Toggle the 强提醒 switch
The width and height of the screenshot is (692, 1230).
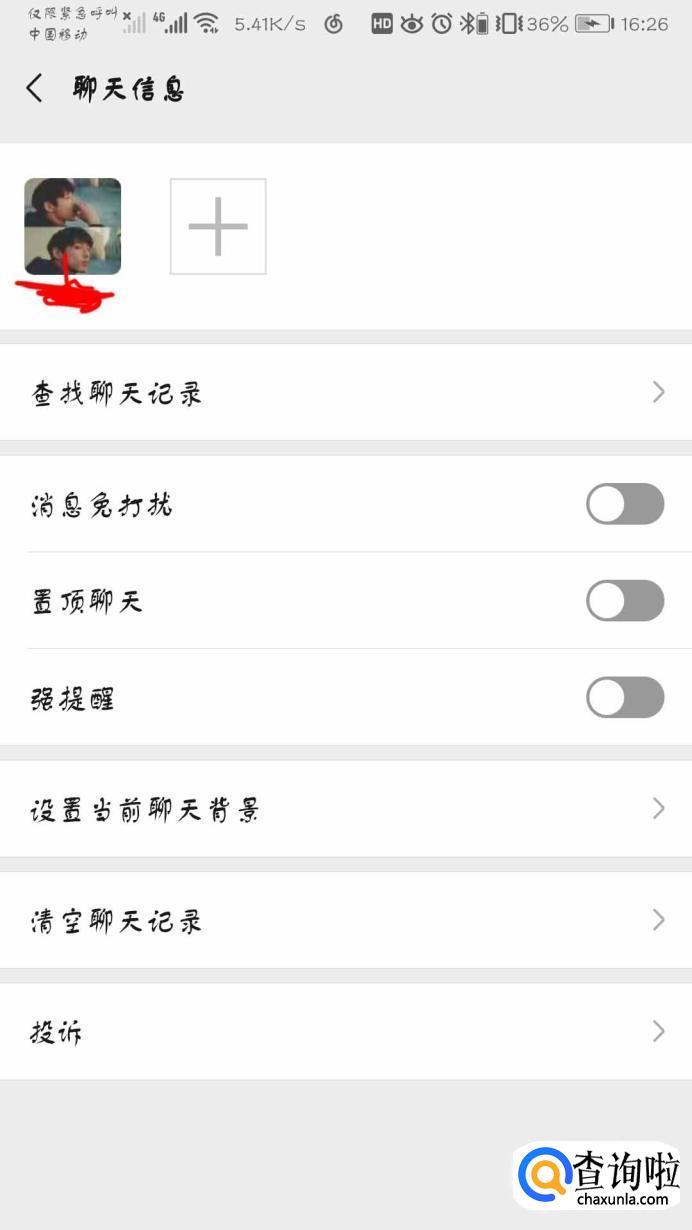pos(624,698)
